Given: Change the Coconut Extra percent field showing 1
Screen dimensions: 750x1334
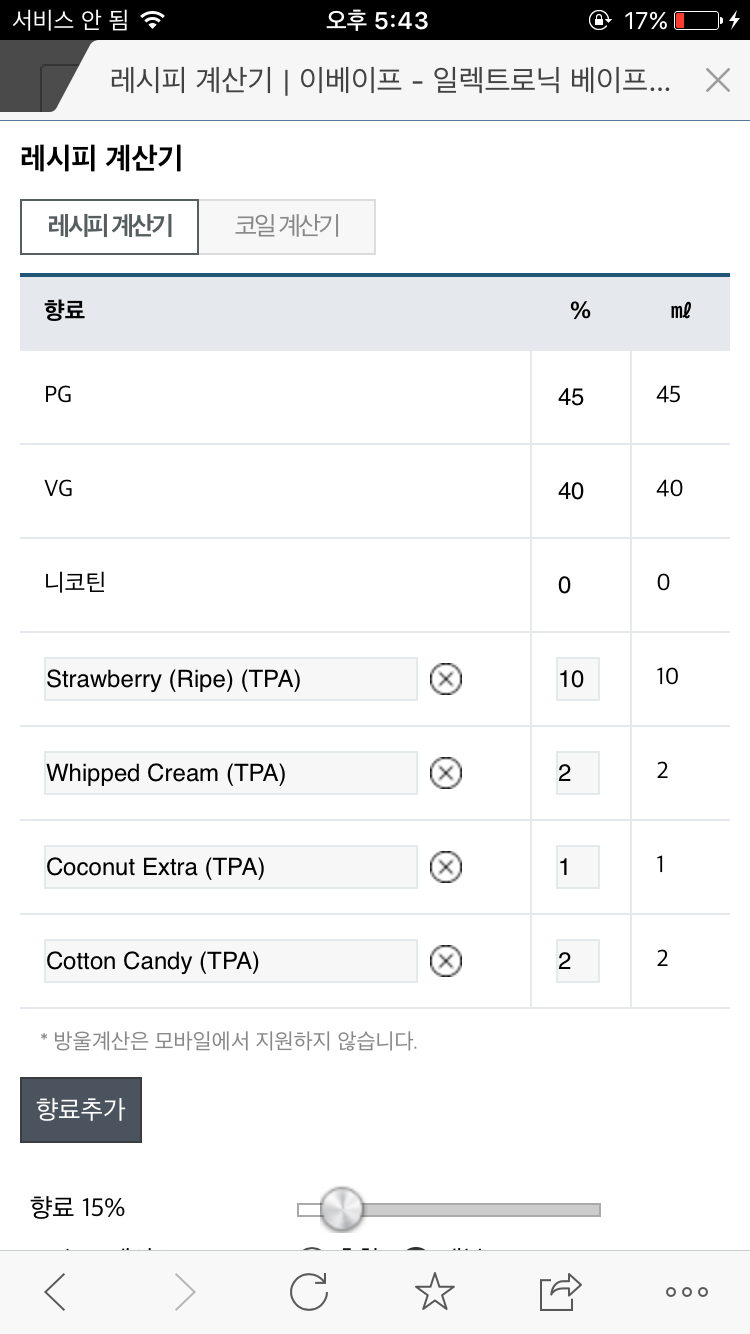Looking at the screenshot, I should (578, 867).
